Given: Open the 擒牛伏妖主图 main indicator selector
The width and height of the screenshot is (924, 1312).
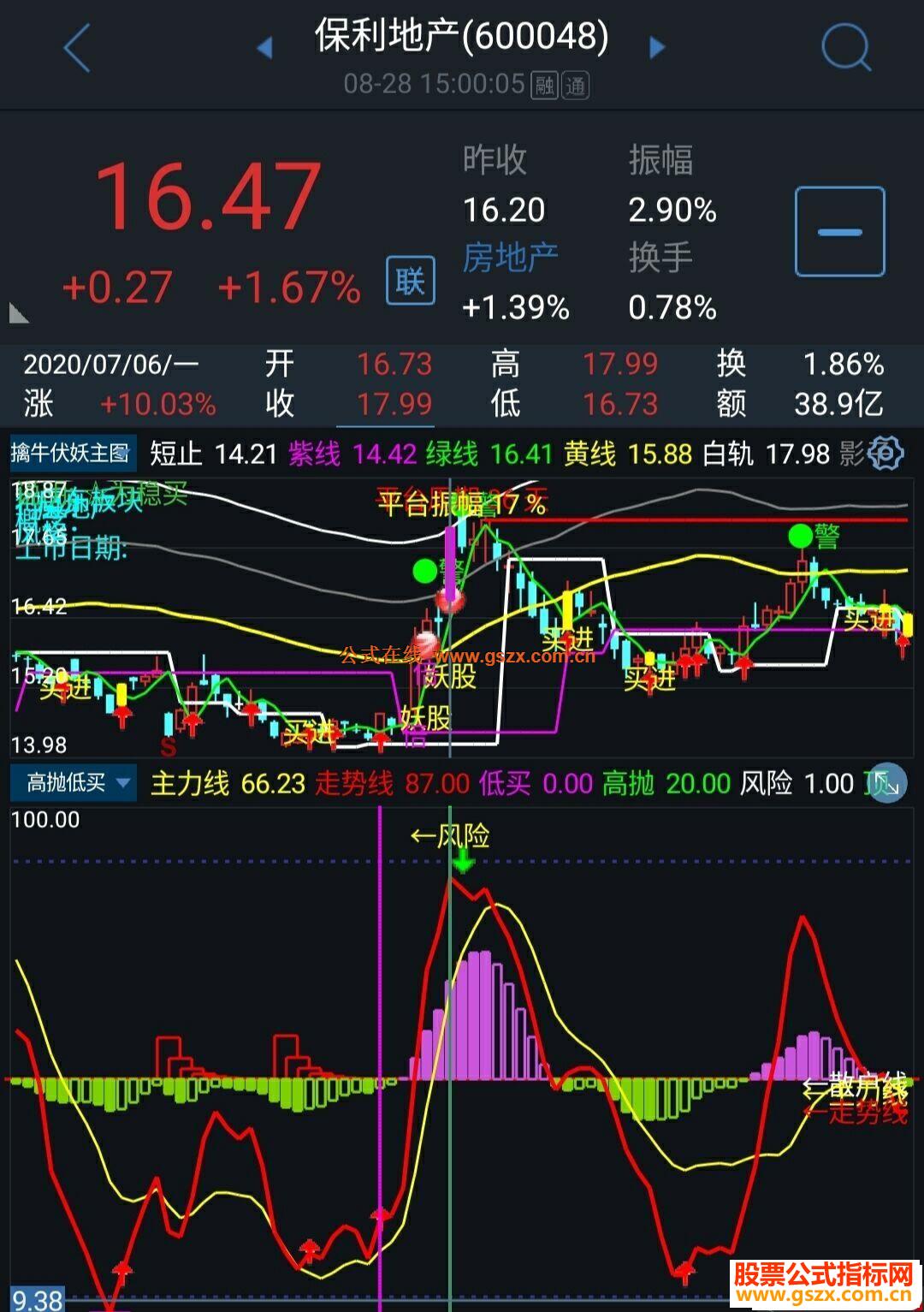Looking at the screenshot, I should coord(72,453).
